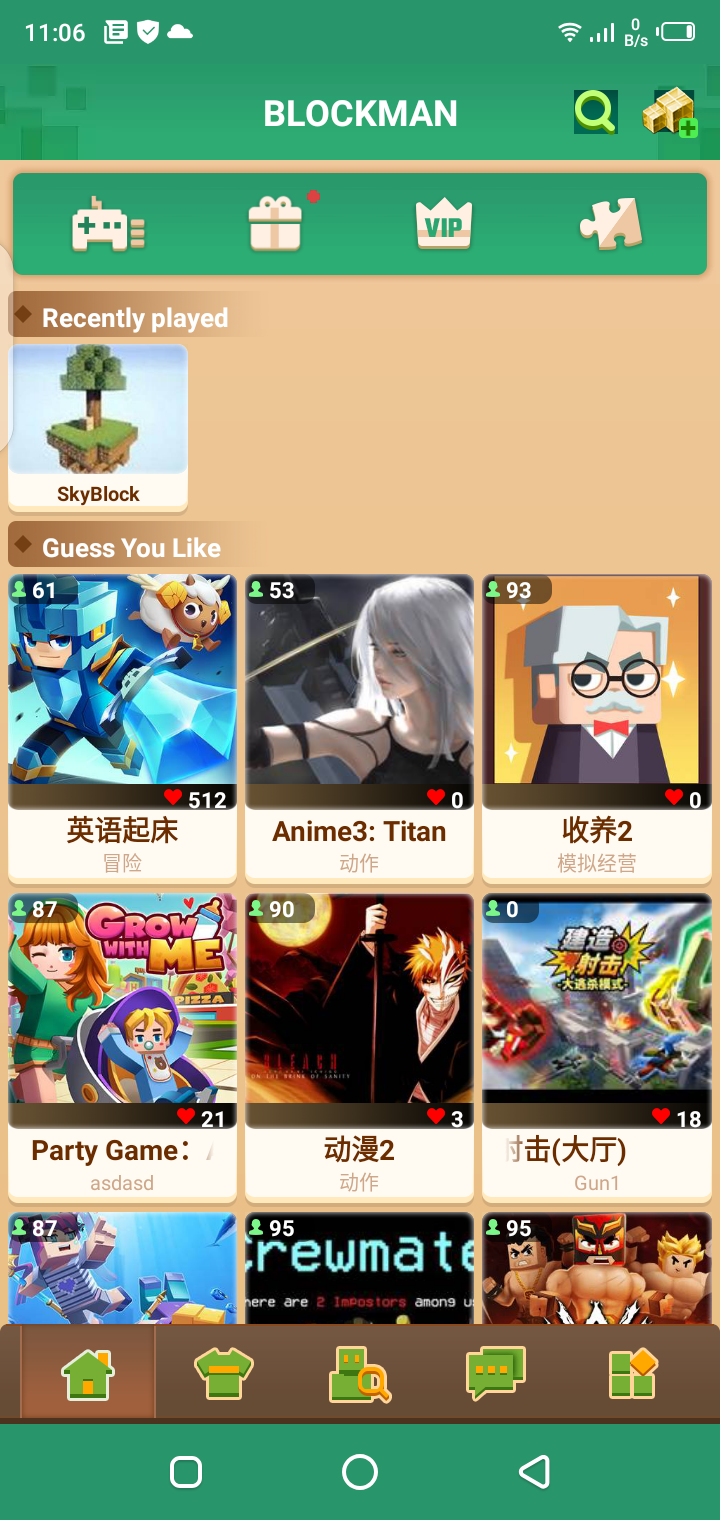The height and width of the screenshot is (1520, 720).
Task: Open the Crewmate game tile
Action: click(359, 1268)
